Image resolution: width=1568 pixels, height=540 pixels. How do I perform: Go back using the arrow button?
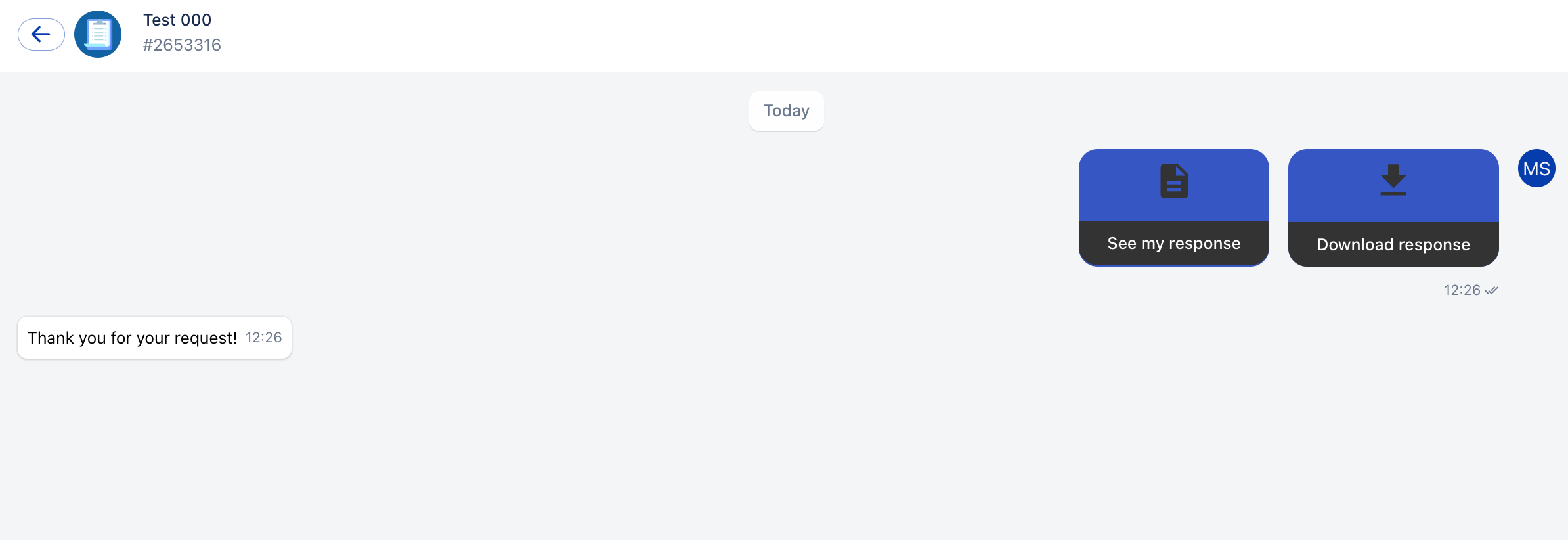point(41,34)
